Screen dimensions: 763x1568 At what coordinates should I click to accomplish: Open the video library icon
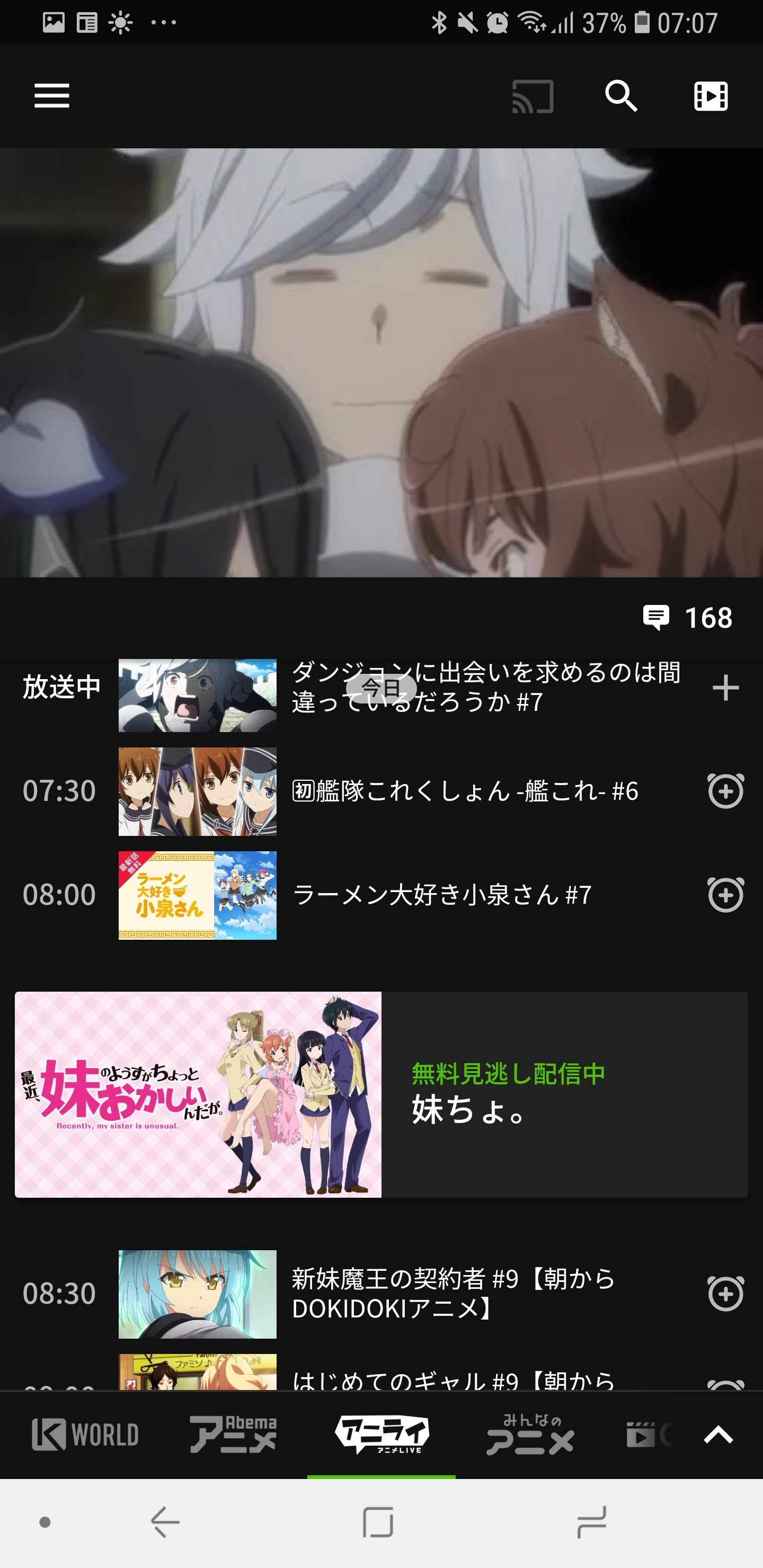[711, 96]
